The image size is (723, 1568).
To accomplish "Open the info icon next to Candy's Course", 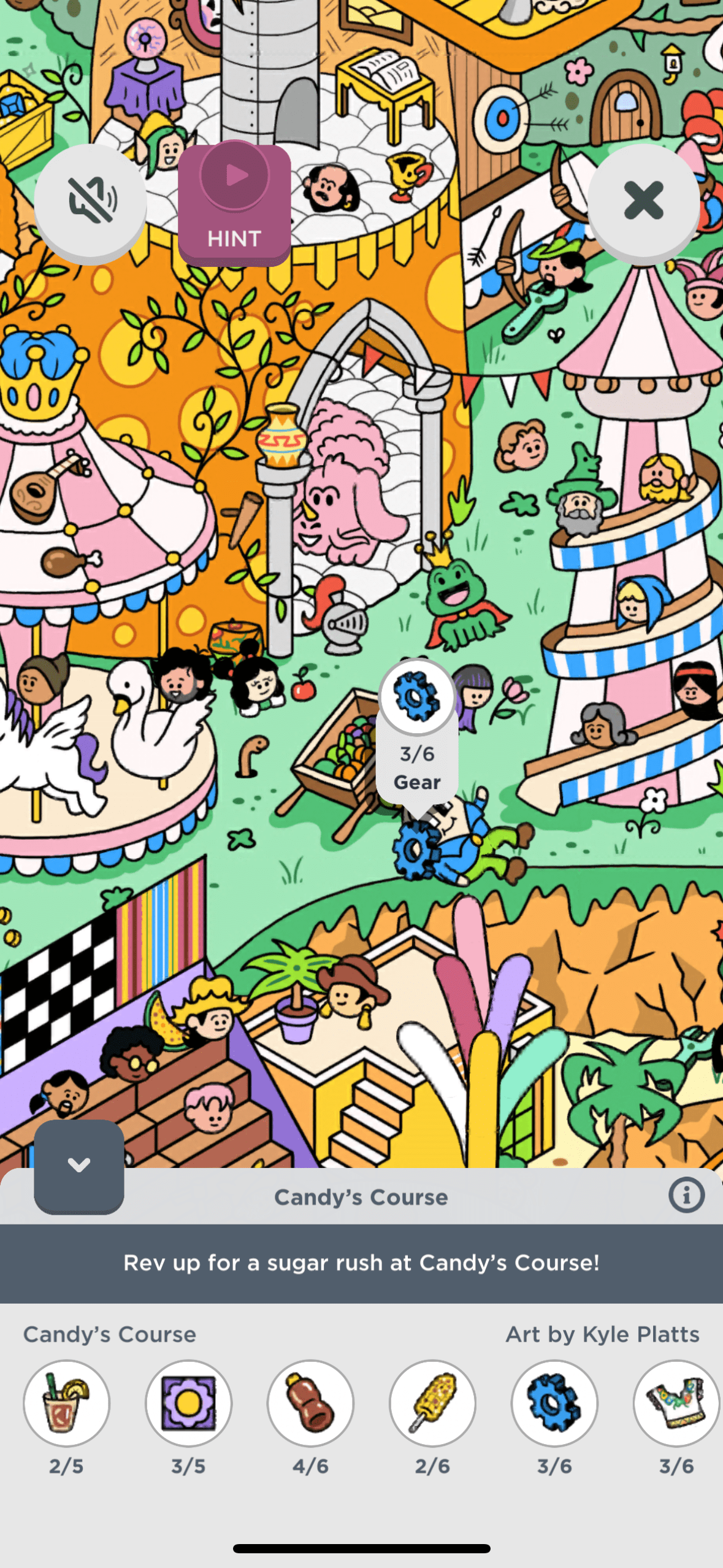I will coord(686,1196).
